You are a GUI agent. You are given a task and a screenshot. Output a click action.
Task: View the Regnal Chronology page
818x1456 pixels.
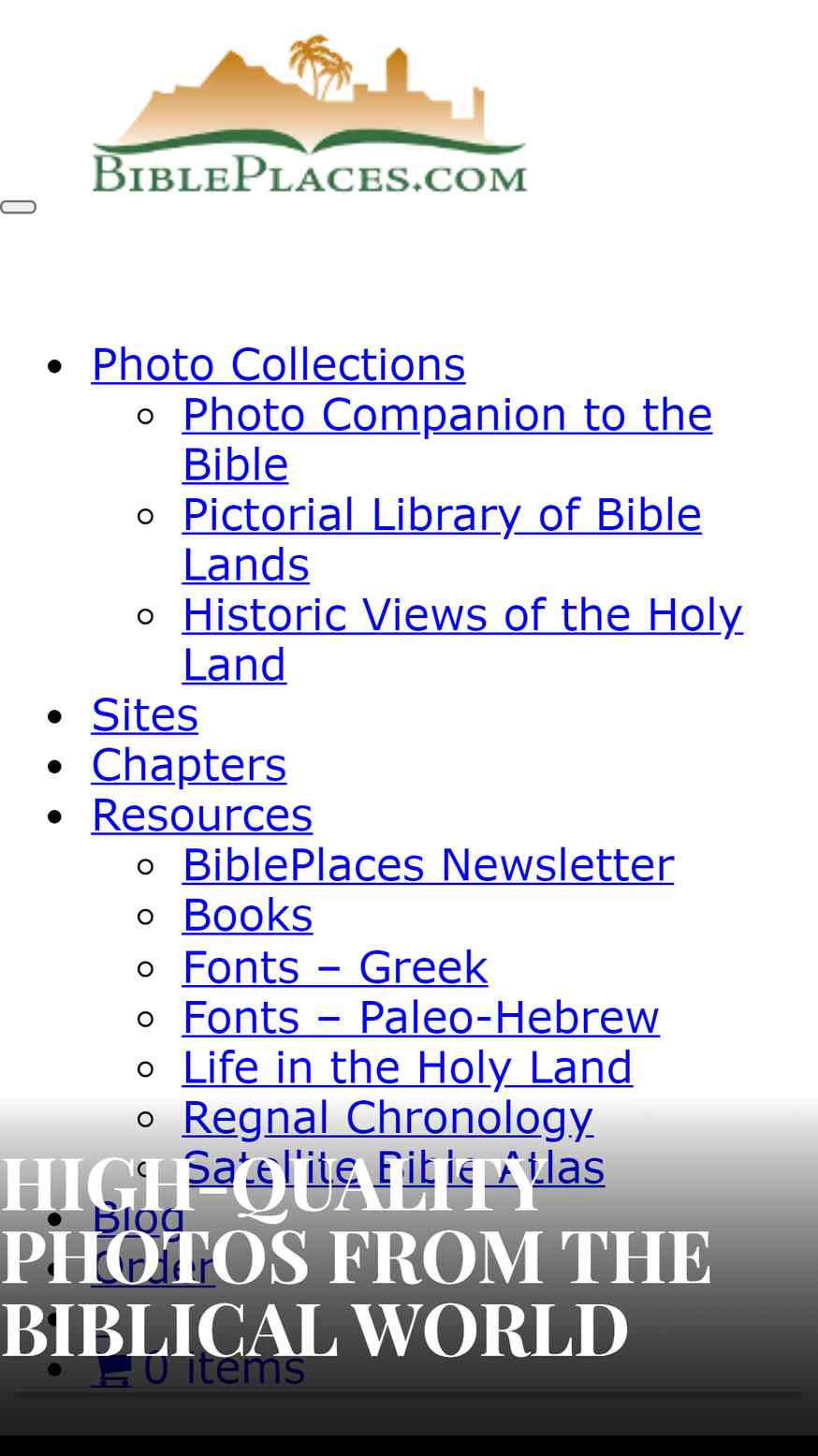point(387,1117)
